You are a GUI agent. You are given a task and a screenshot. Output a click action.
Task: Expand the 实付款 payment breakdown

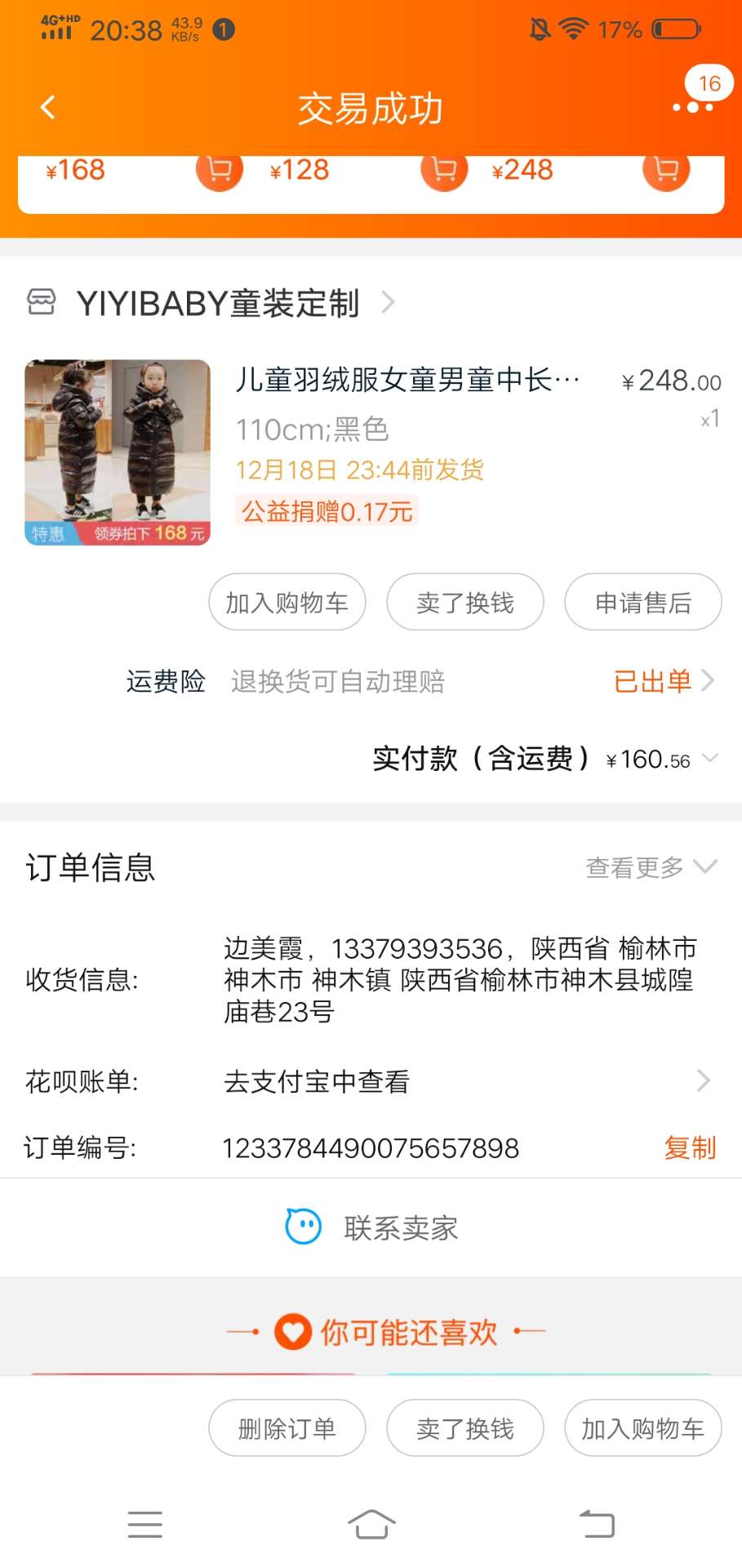point(709,759)
